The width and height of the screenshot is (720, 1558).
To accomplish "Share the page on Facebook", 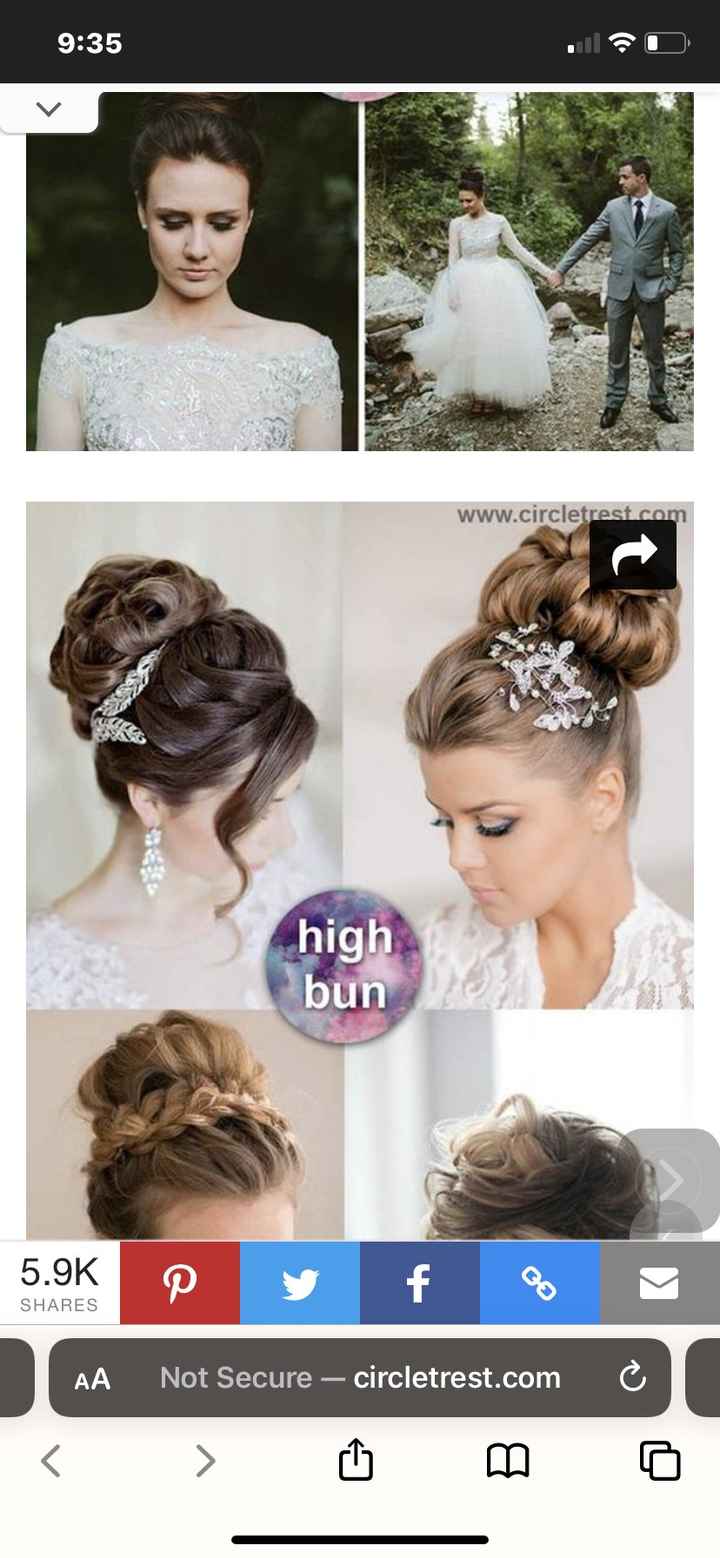I will coord(420,1282).
